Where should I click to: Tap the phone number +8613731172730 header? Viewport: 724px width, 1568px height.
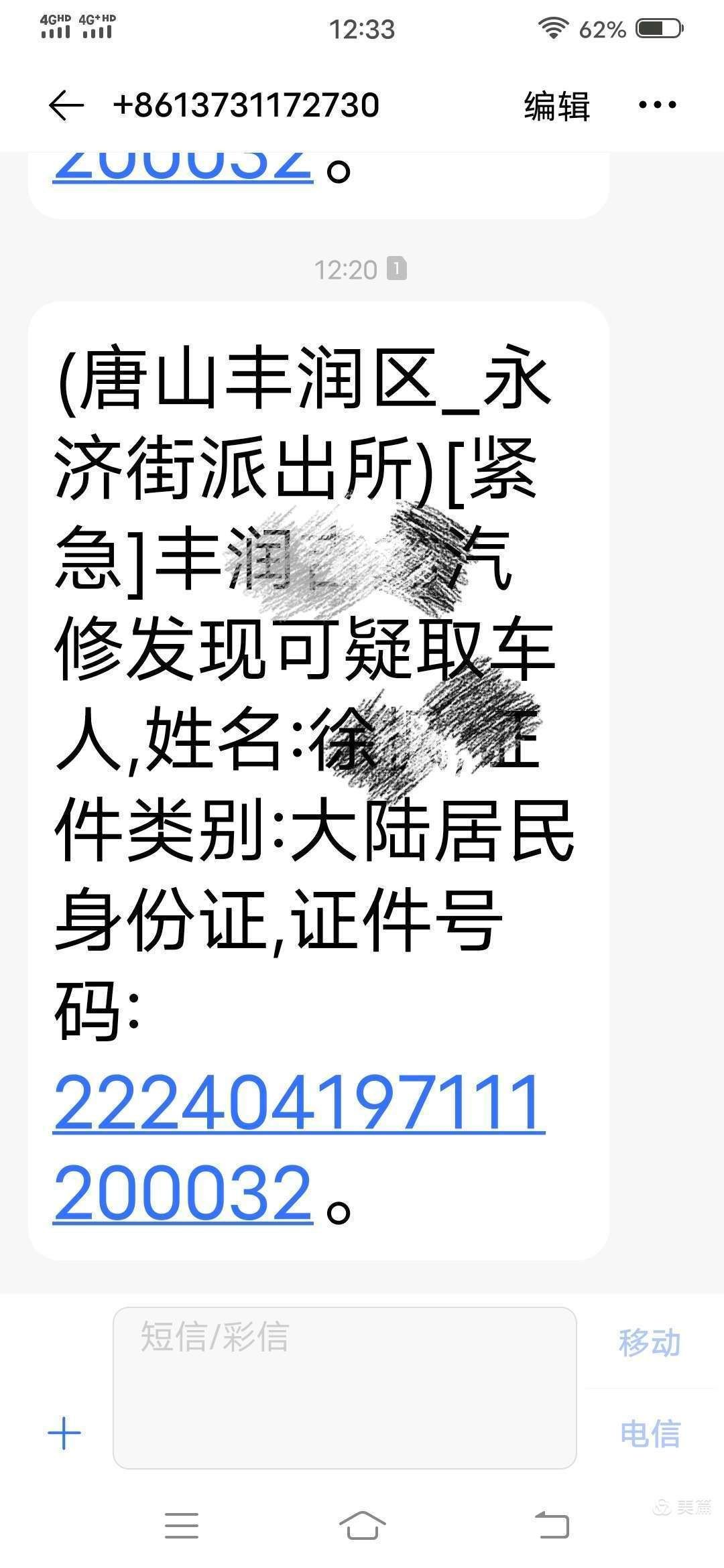click(247, 105)
